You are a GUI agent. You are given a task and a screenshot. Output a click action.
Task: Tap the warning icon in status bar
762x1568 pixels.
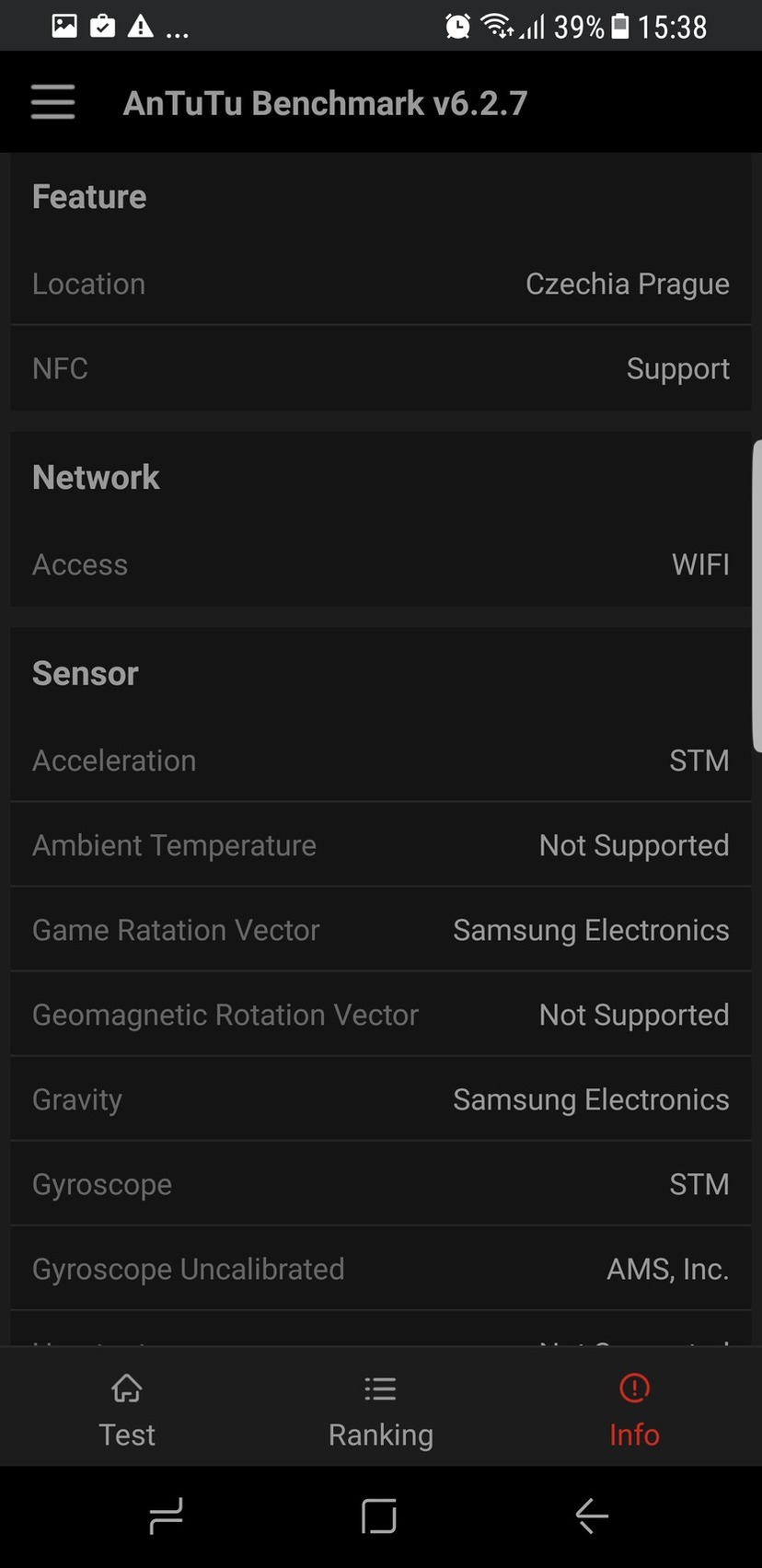(x=140, y=25)
